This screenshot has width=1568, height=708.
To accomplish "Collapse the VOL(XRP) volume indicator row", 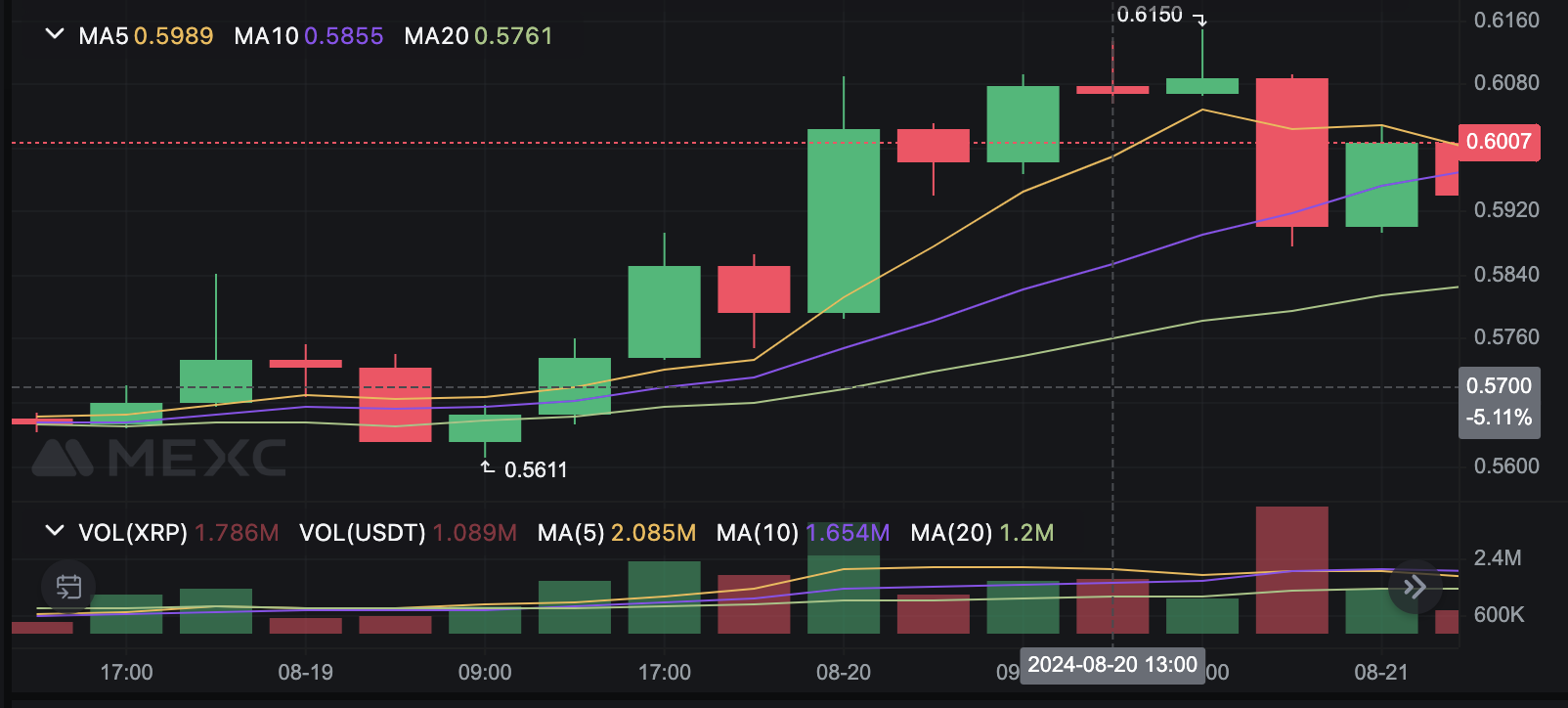I will 55,531.
